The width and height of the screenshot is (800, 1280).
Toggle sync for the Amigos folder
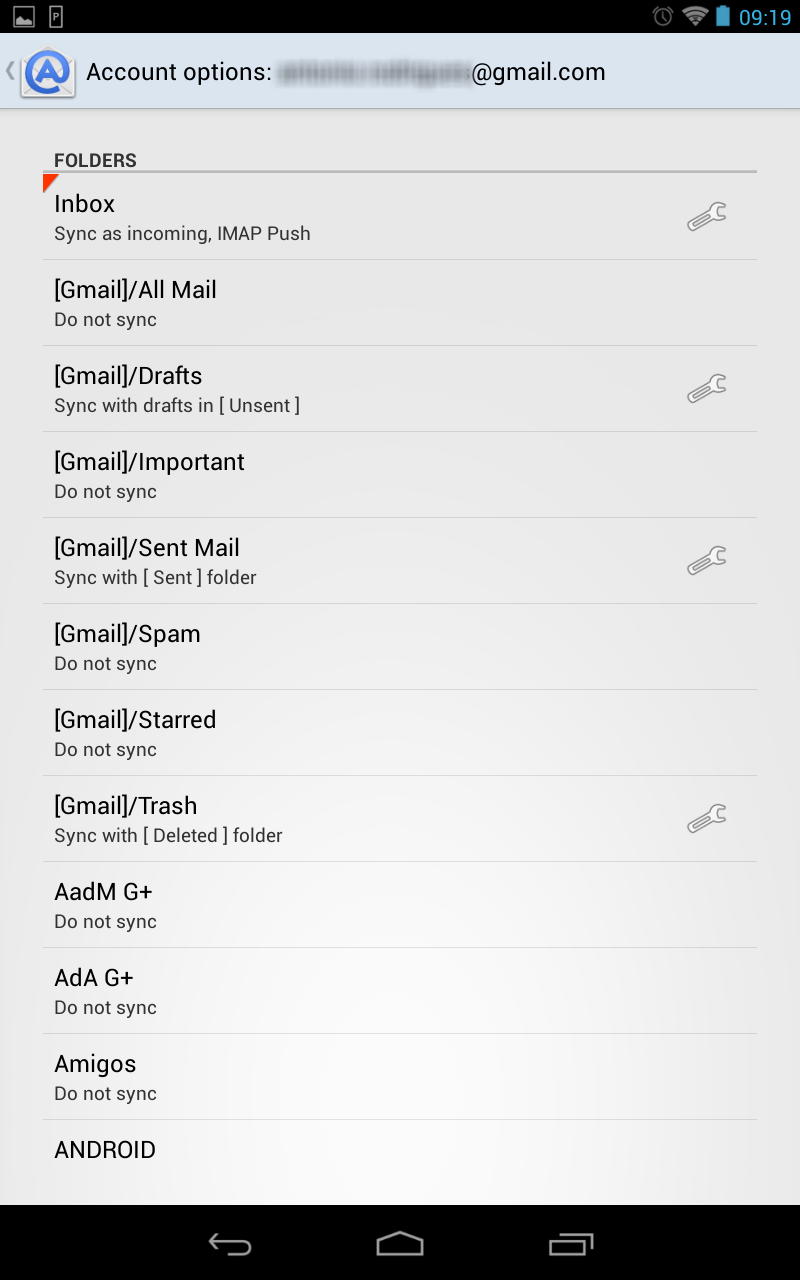300,1076
